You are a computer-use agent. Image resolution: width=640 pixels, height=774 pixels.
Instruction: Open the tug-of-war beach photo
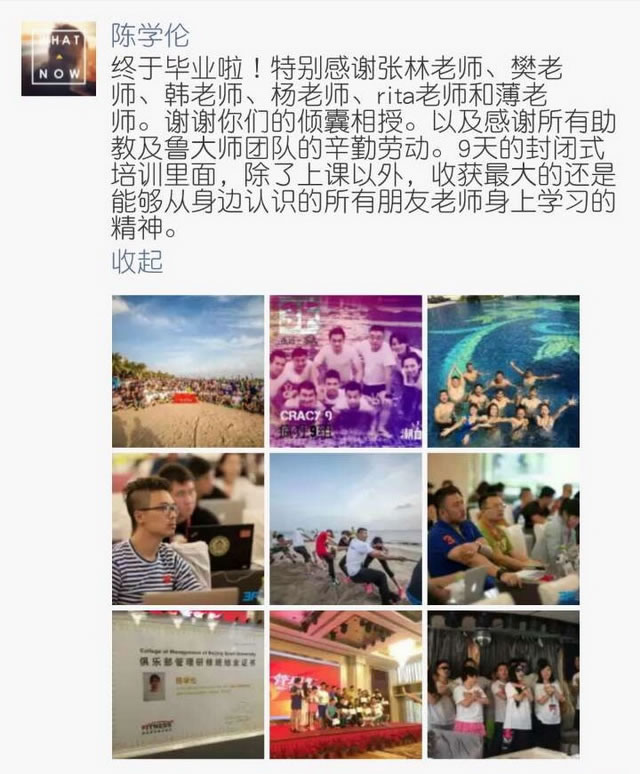345,529
